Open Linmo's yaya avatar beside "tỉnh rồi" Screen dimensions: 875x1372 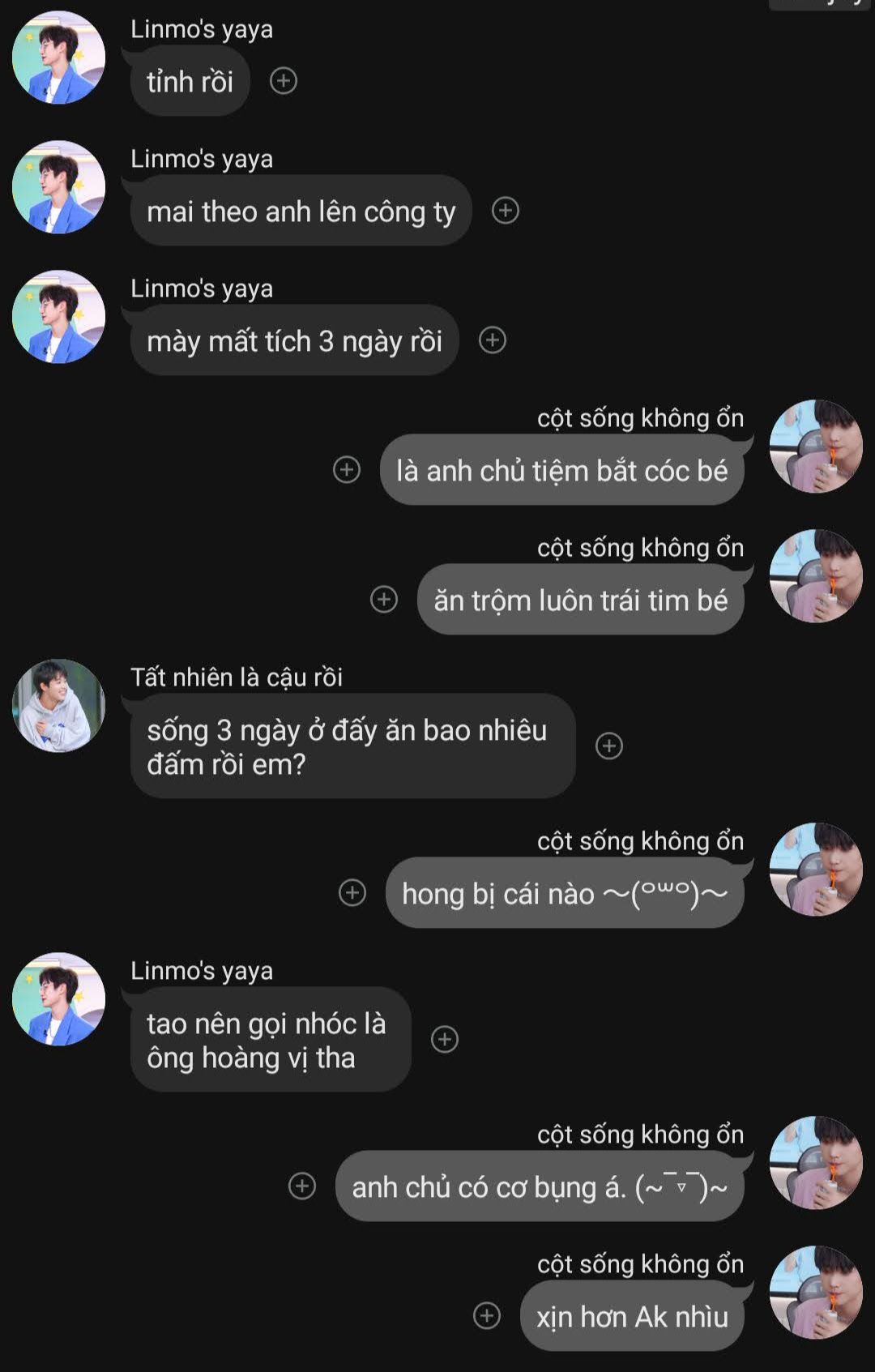(x=58, y=57)
